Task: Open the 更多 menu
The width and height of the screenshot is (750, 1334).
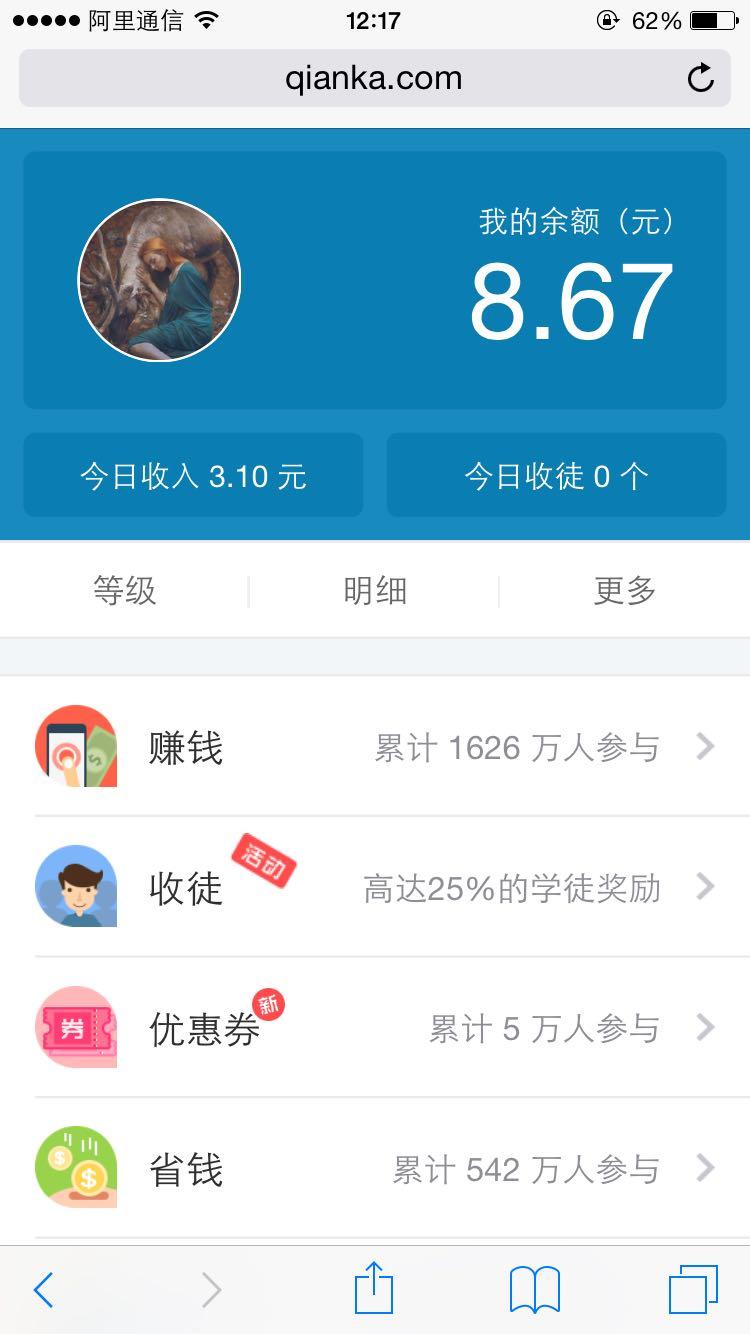Action: pyautogui.click(x=624, y=591)
